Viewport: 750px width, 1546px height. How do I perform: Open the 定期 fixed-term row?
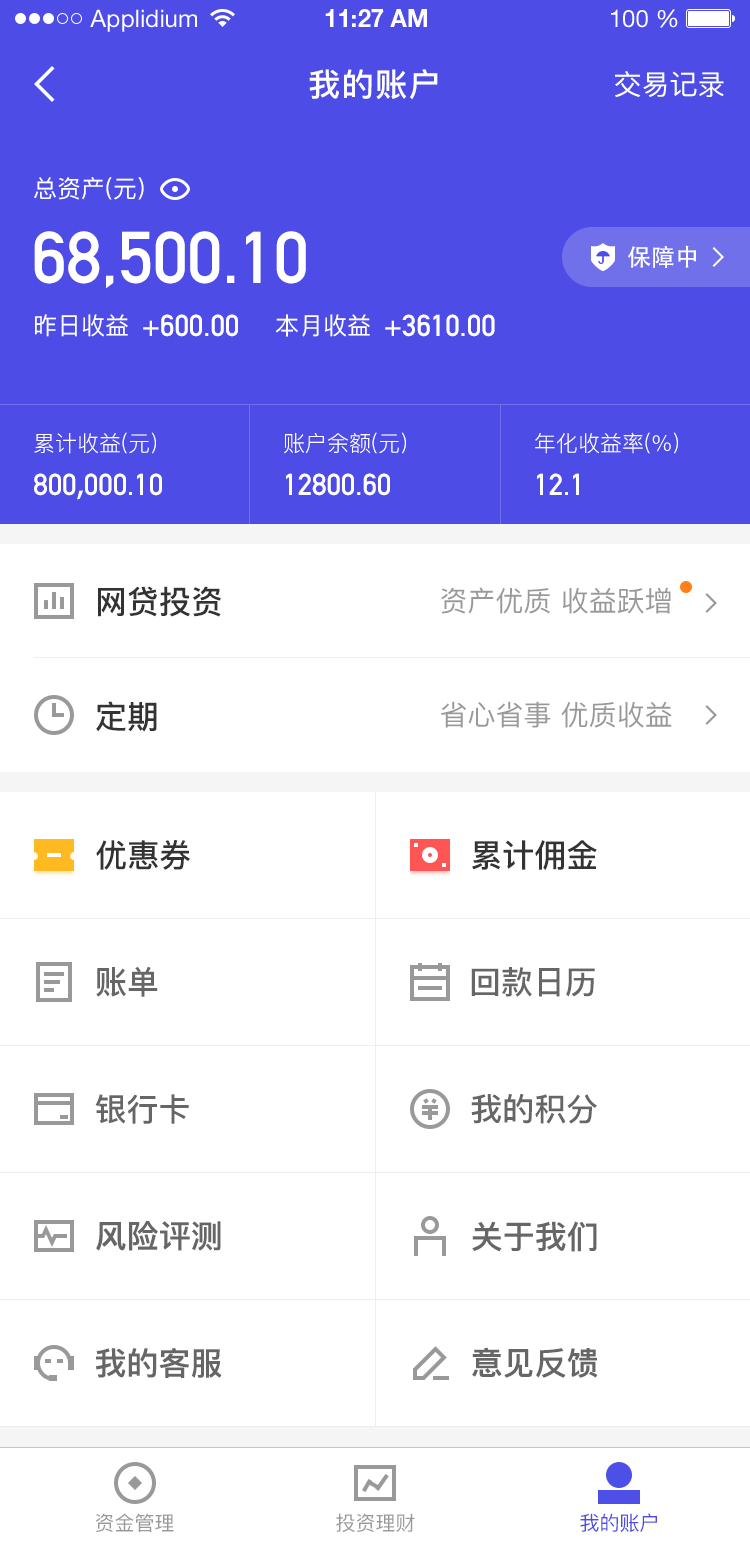click(375, 715)
